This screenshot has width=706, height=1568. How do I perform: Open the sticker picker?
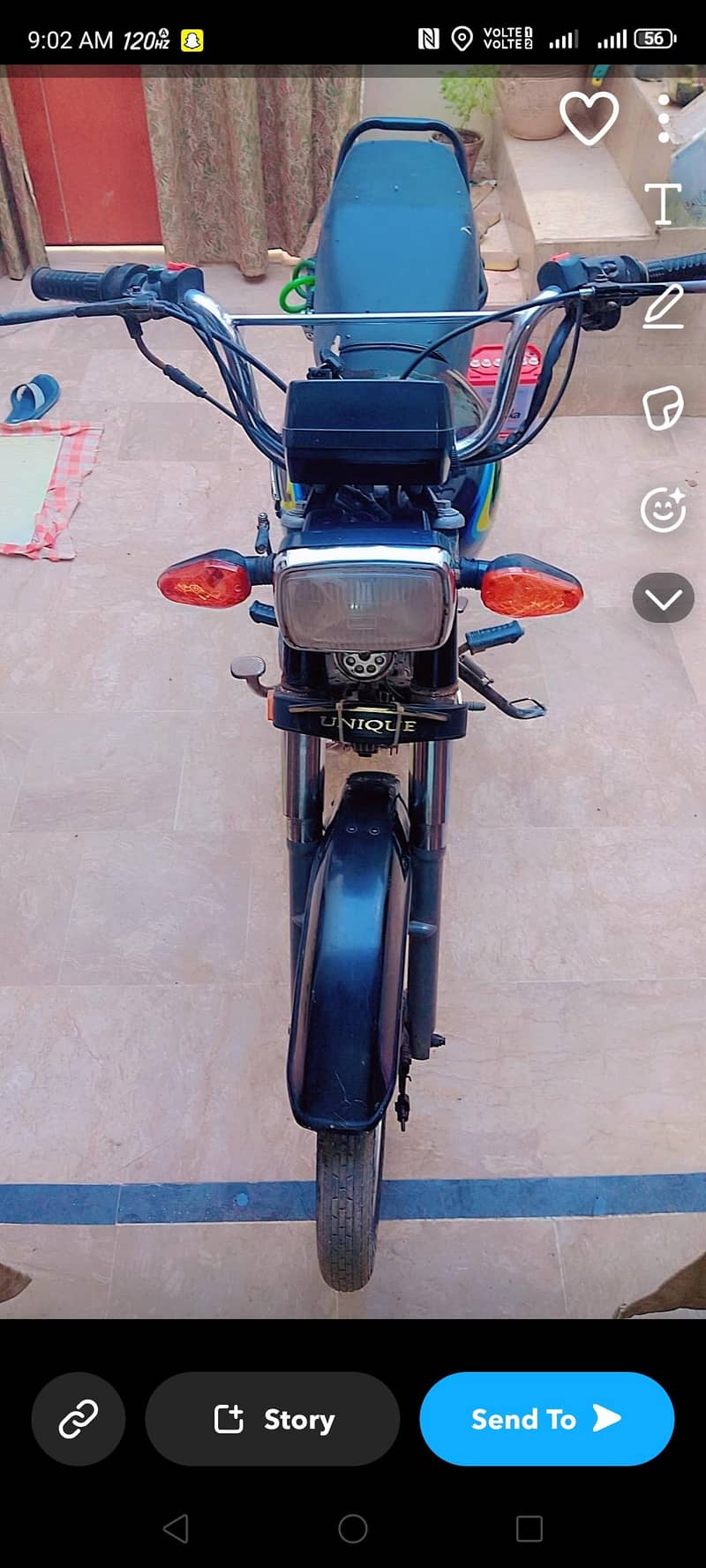(x=663, y=408)
